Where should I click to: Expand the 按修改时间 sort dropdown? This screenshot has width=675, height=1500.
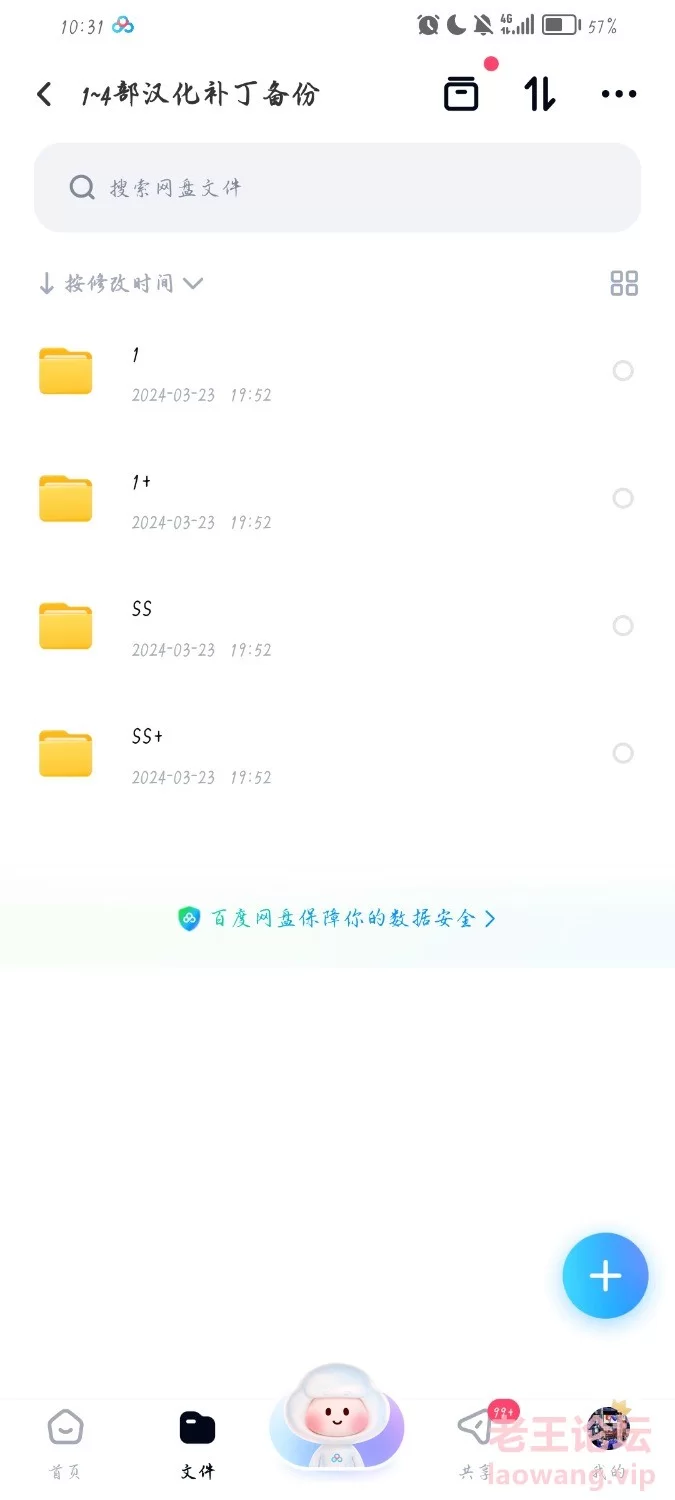tap(121, 283)
